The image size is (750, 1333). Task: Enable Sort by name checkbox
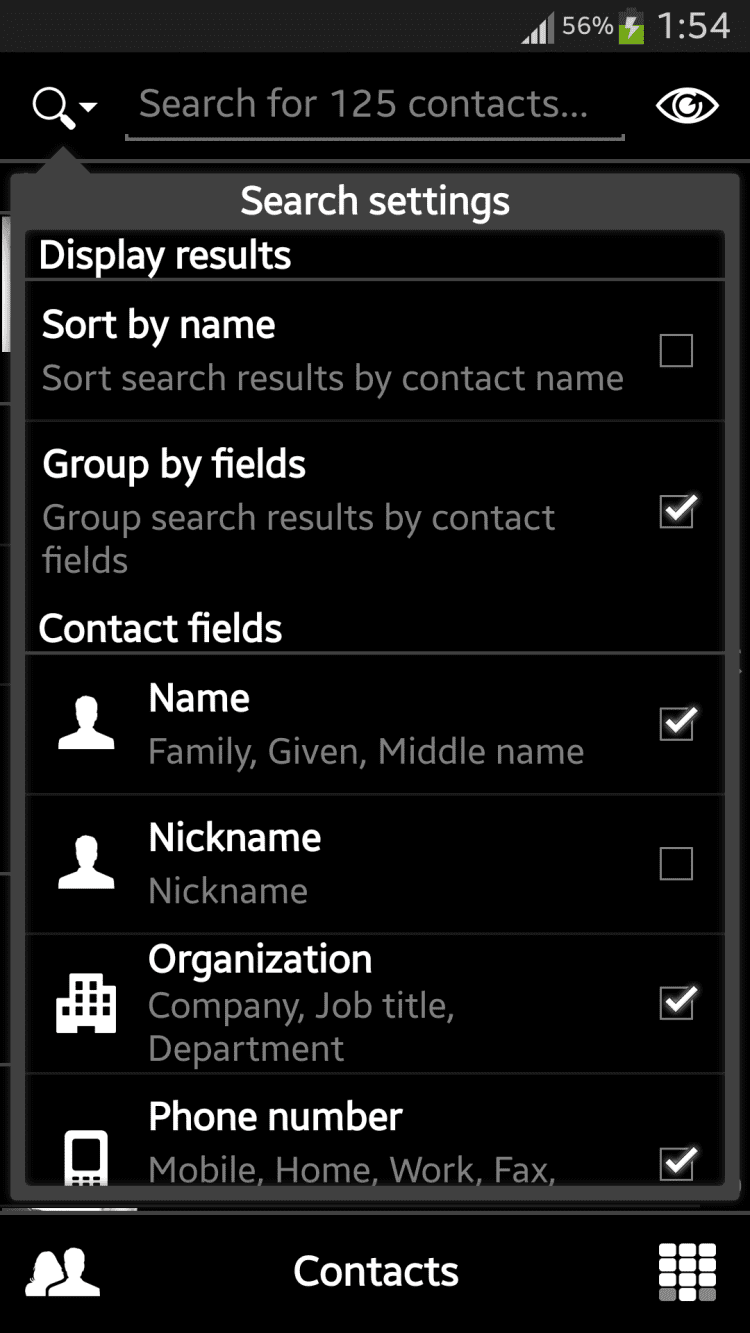pos(676,351)
